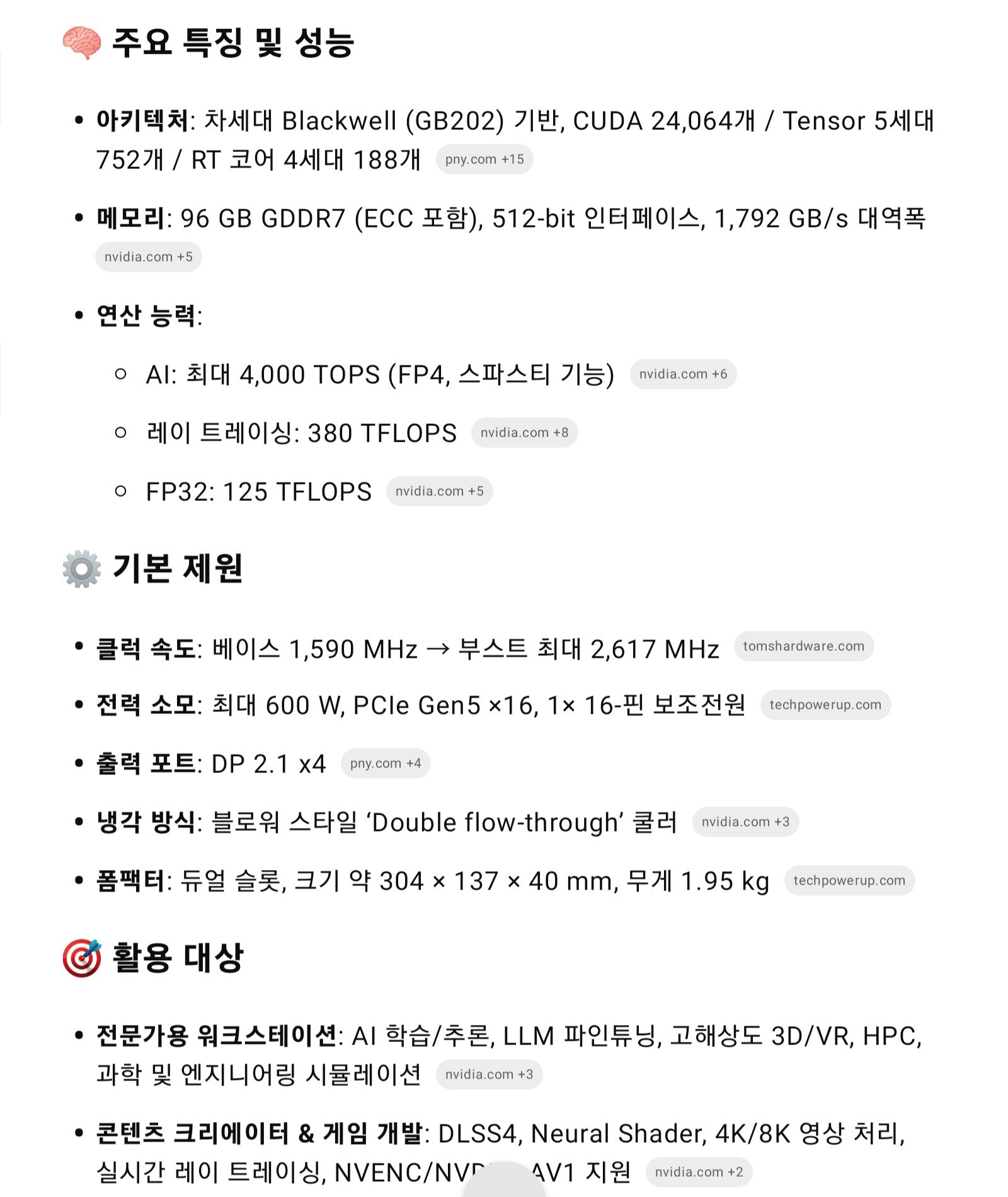Open nvidia.com +3 chip under workstation bullet
Screen dimensions: 1008x1197
(x=489, y=1075)
